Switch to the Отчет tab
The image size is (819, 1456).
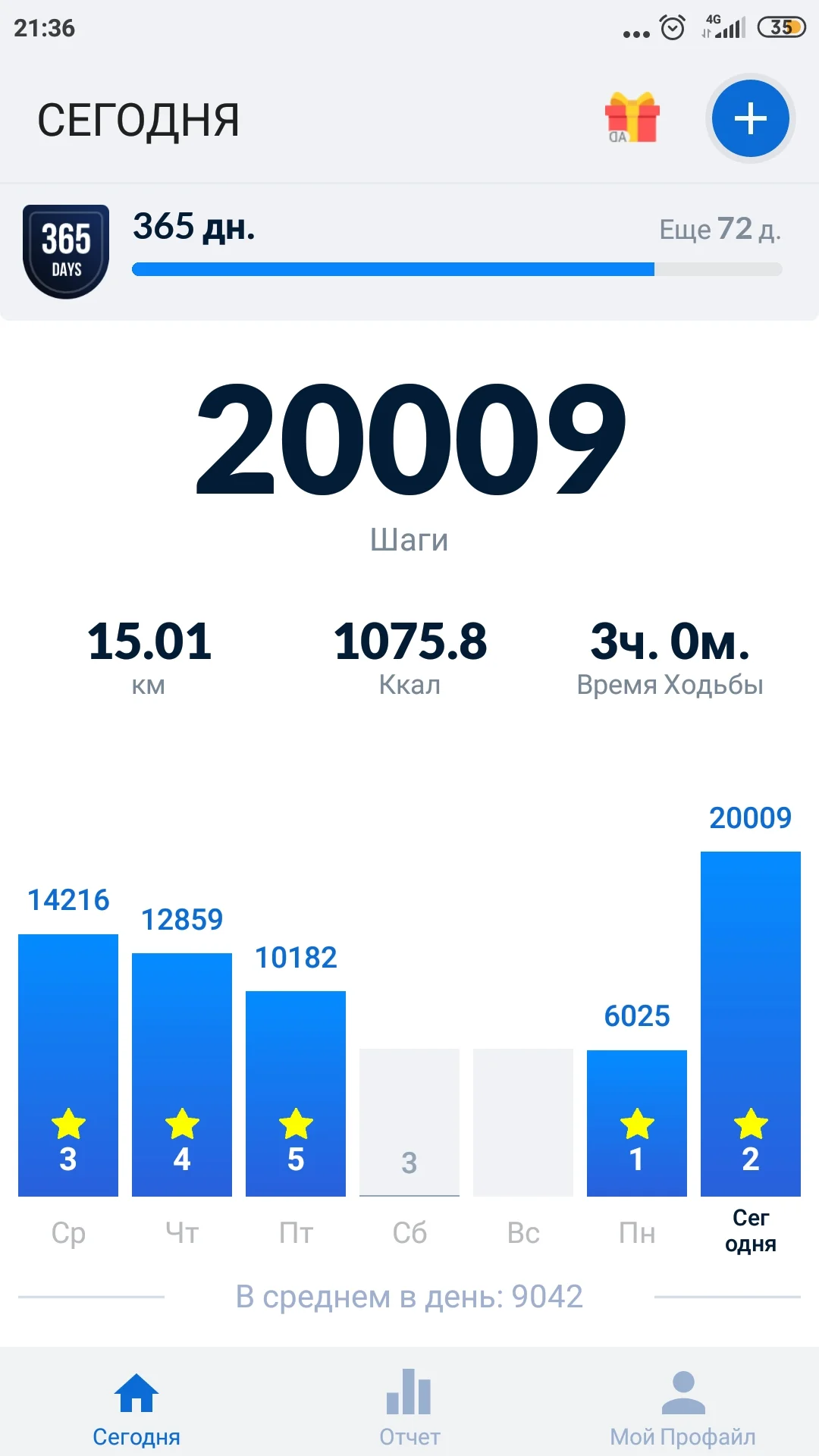coord(409,1405)
